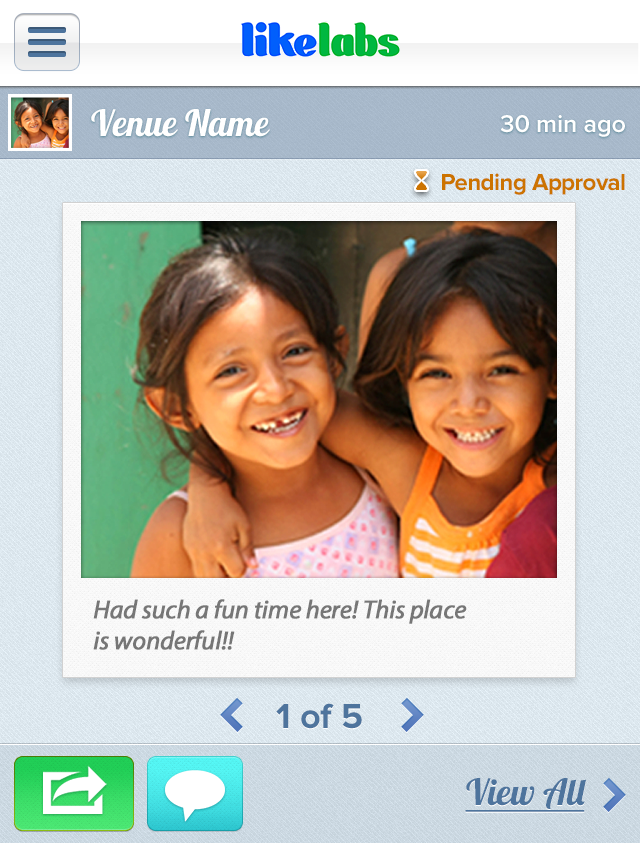This screenshot has height=843, width=640.
Task: Tap the green share button
Action: [74, 793]
